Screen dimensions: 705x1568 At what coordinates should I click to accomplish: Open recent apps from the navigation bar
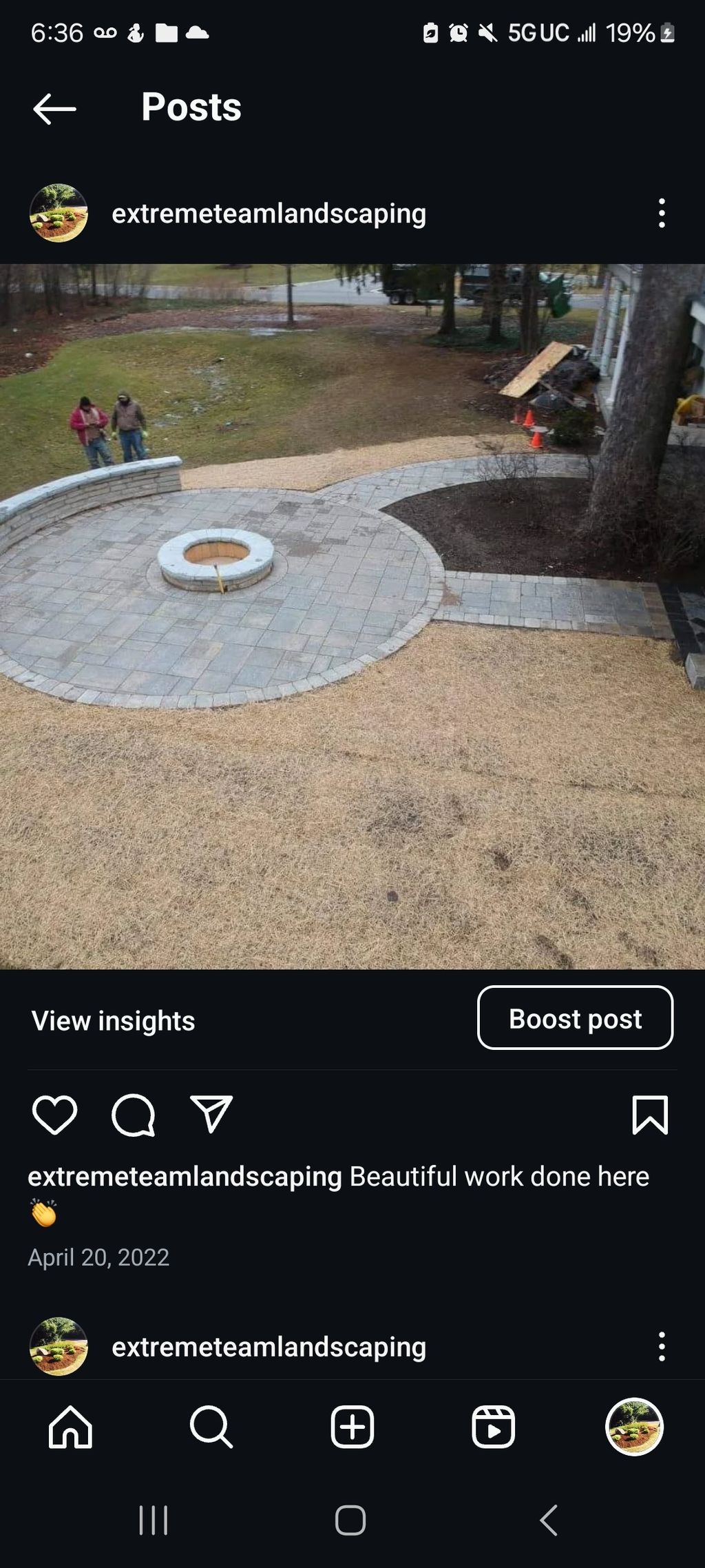(x=153, y=1520)
